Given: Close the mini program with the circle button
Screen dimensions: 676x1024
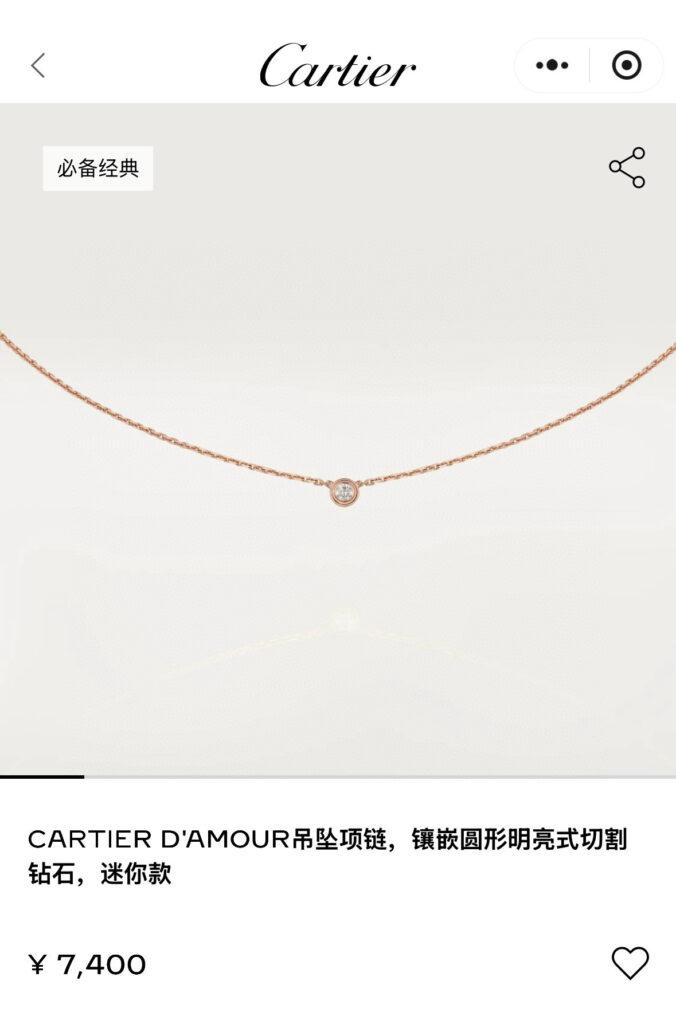Looking at the screenshot, I should (626, 66).
